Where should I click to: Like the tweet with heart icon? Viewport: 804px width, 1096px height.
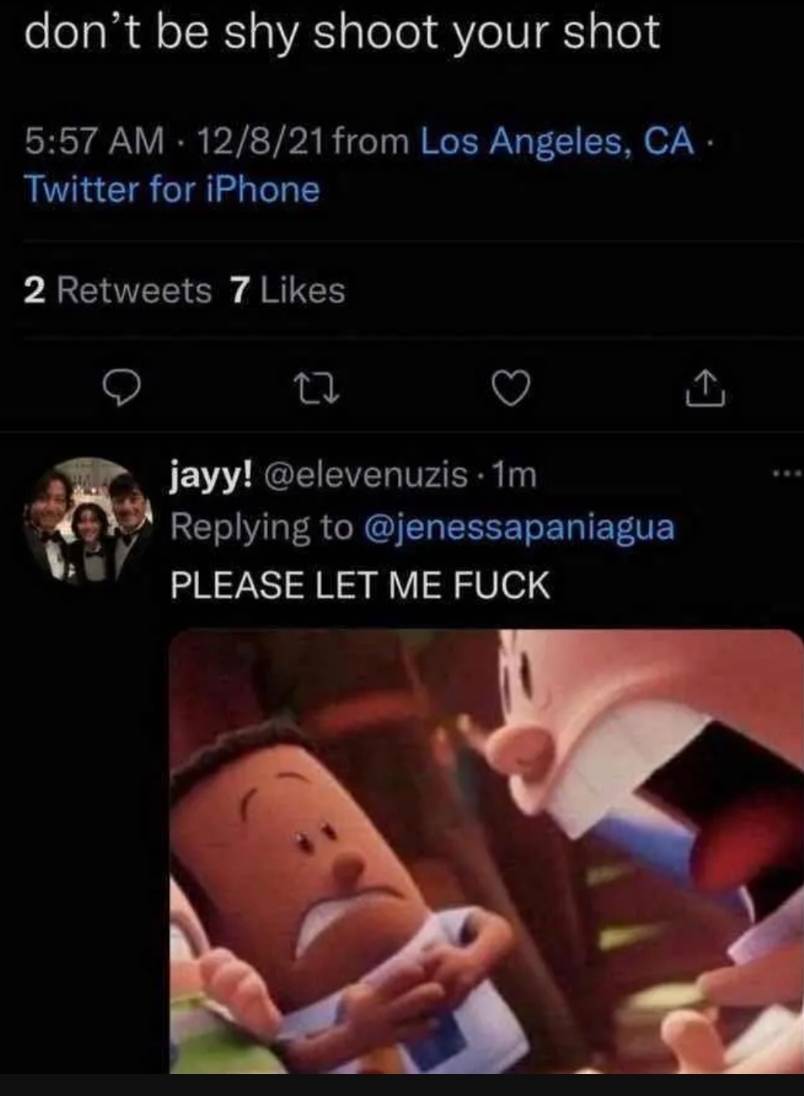point(508,388)
